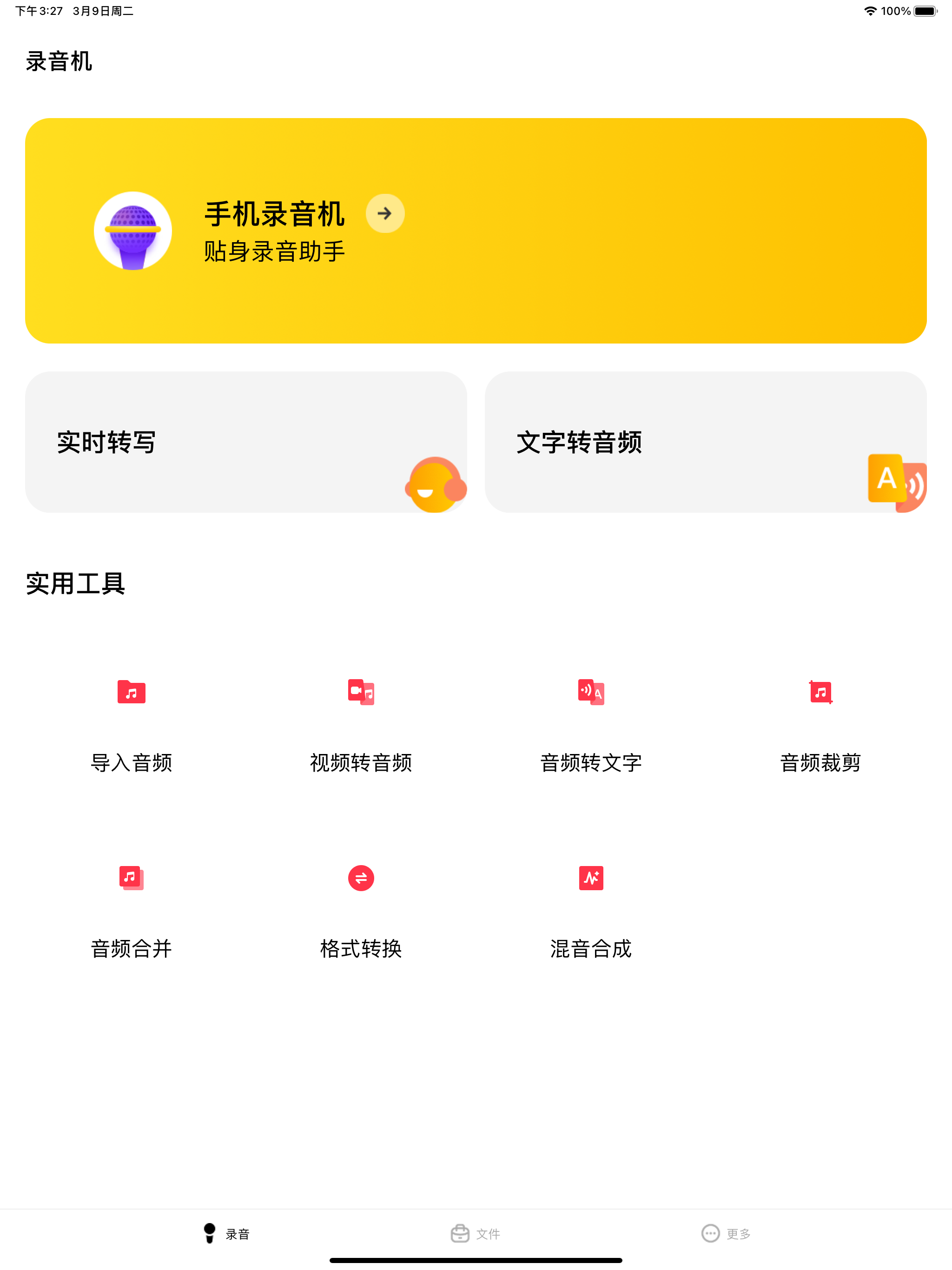Screen dimensions: 952x1270
Task: Click the purple microphone recorder icon
Action: pos(132,230)
